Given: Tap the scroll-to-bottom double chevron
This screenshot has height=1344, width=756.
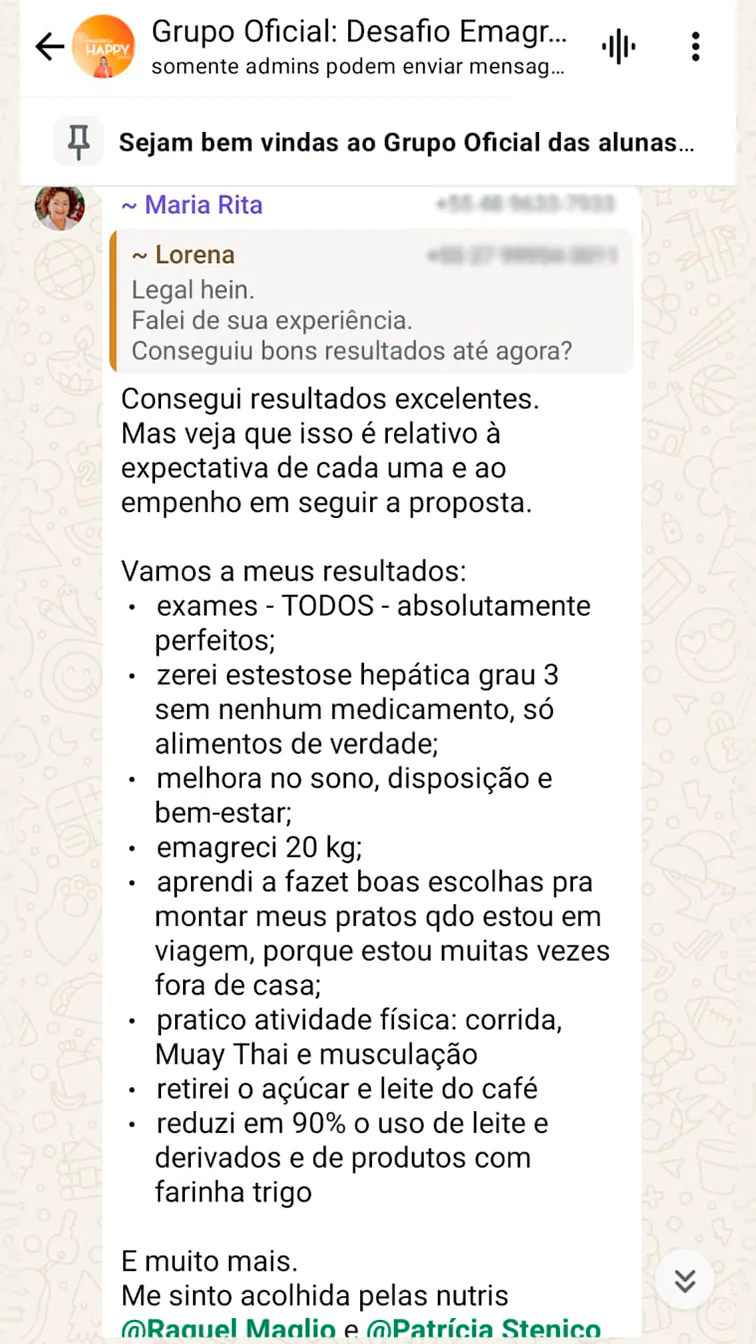Looking at the screenshot, I should [684, 1279].
